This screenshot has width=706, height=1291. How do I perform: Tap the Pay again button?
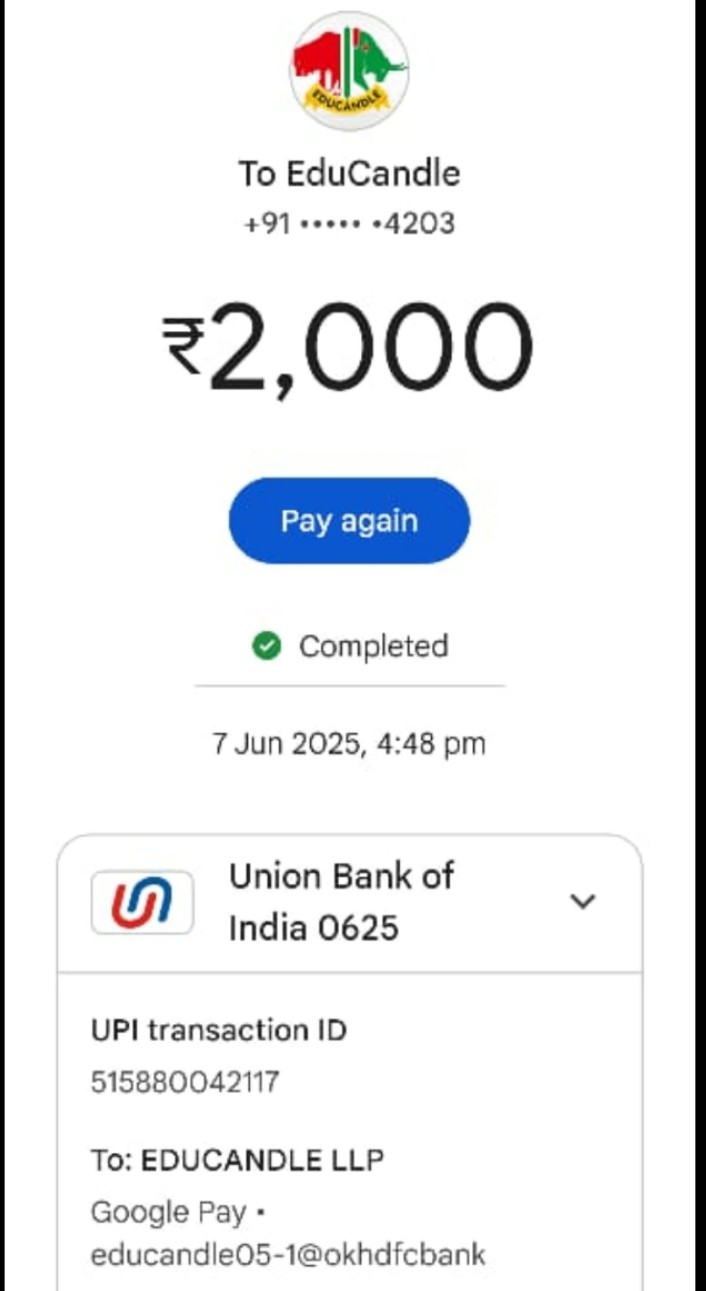(349, 521)
